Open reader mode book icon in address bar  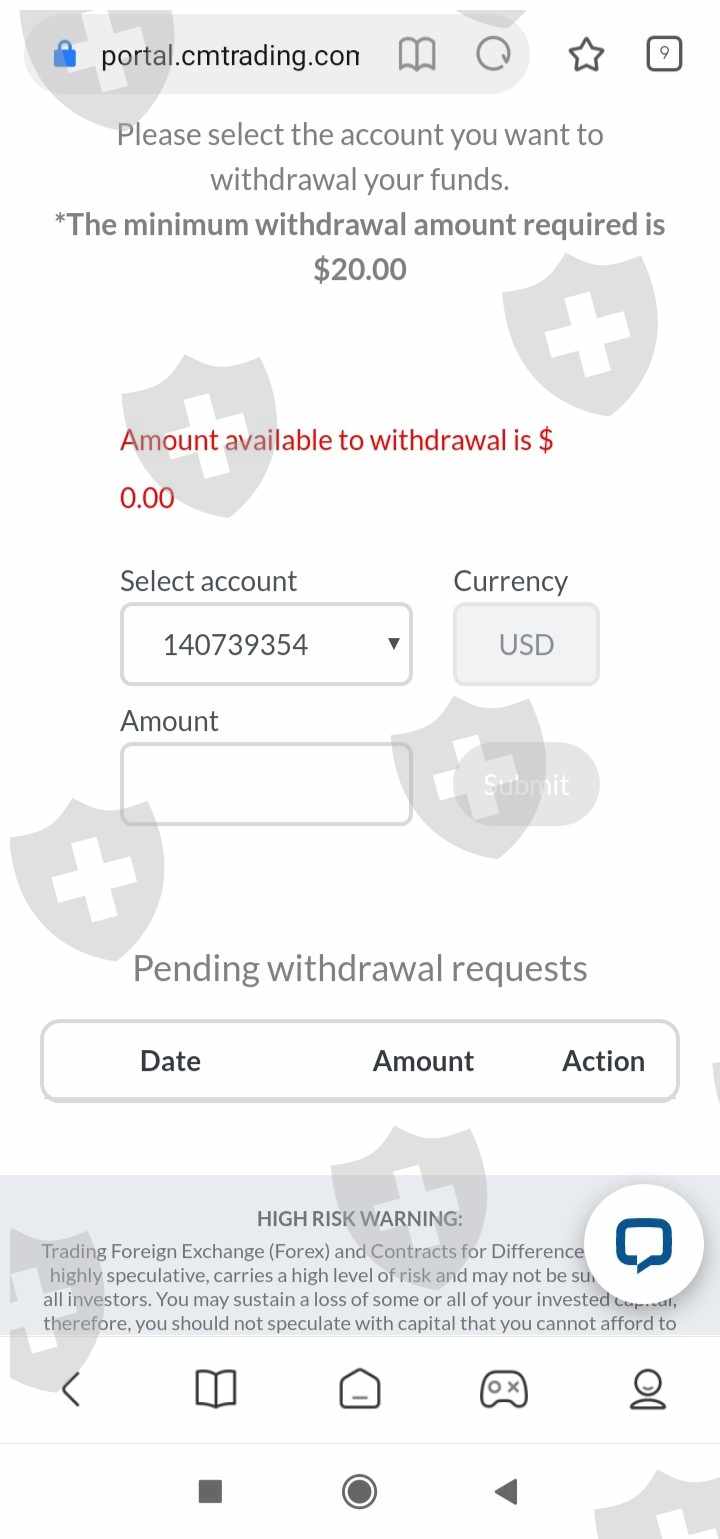coord(417,55)
